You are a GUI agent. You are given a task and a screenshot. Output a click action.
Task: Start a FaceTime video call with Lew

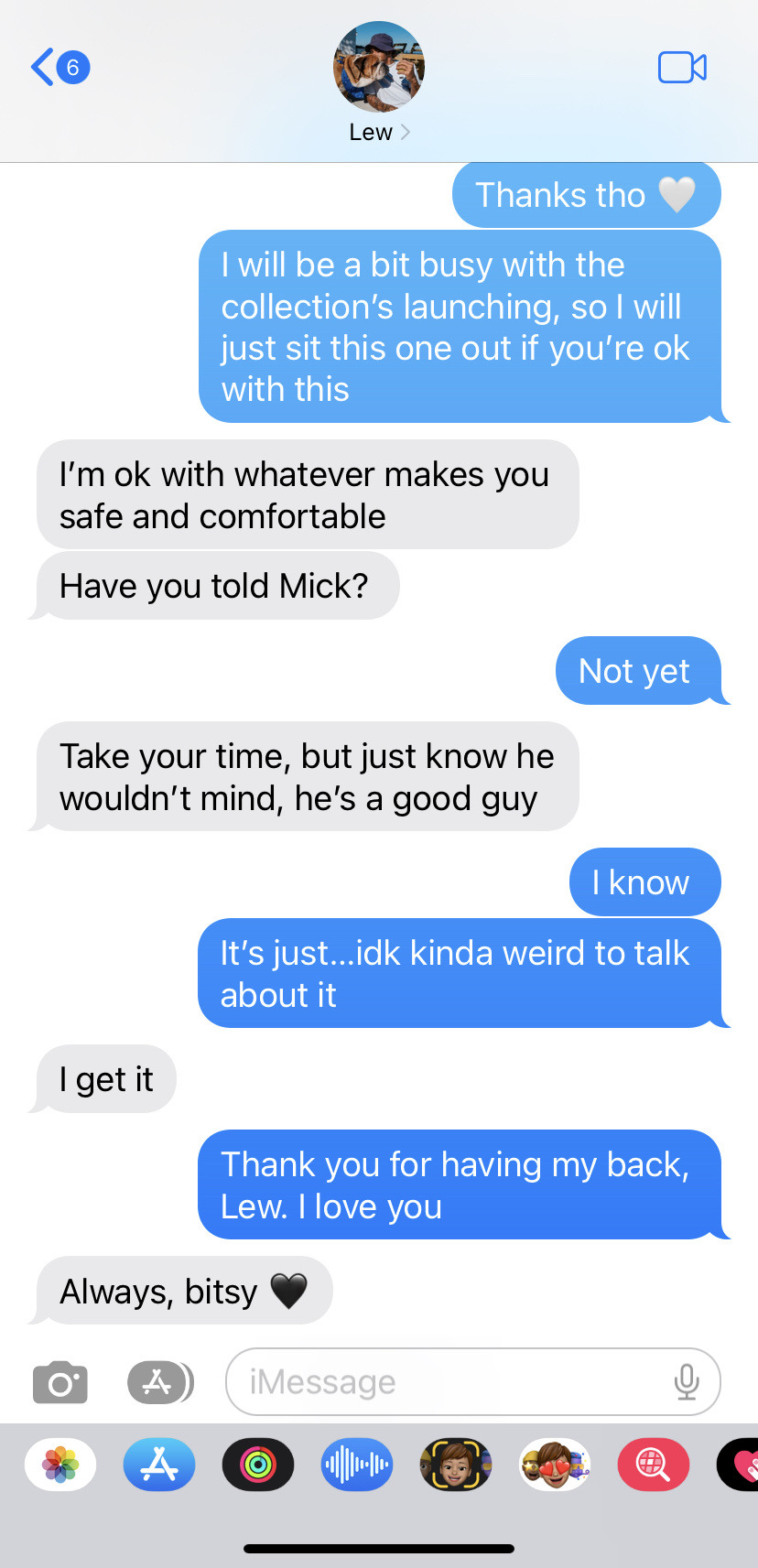pos(682,68)
